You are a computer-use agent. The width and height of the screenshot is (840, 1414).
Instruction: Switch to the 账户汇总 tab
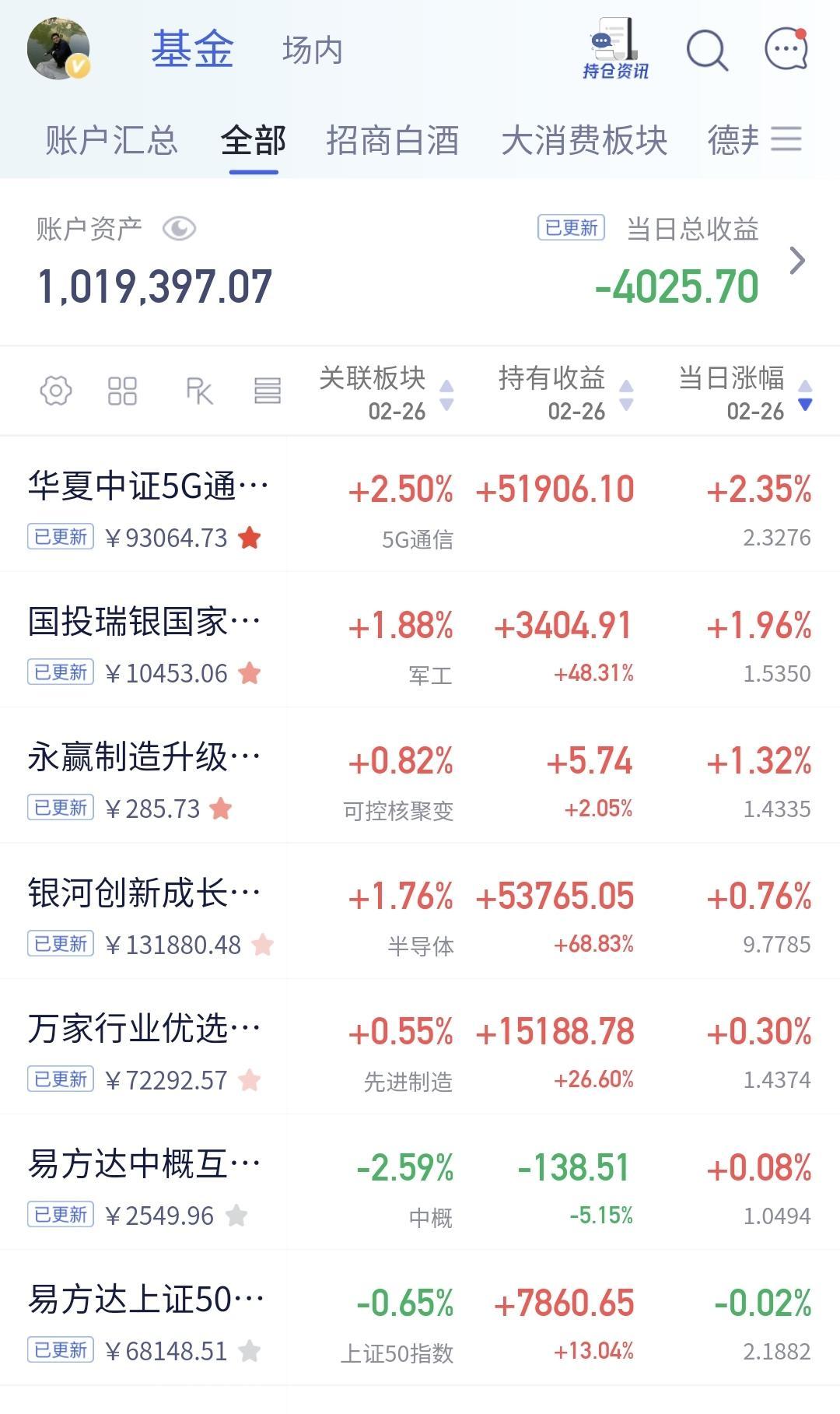(111, 141)
